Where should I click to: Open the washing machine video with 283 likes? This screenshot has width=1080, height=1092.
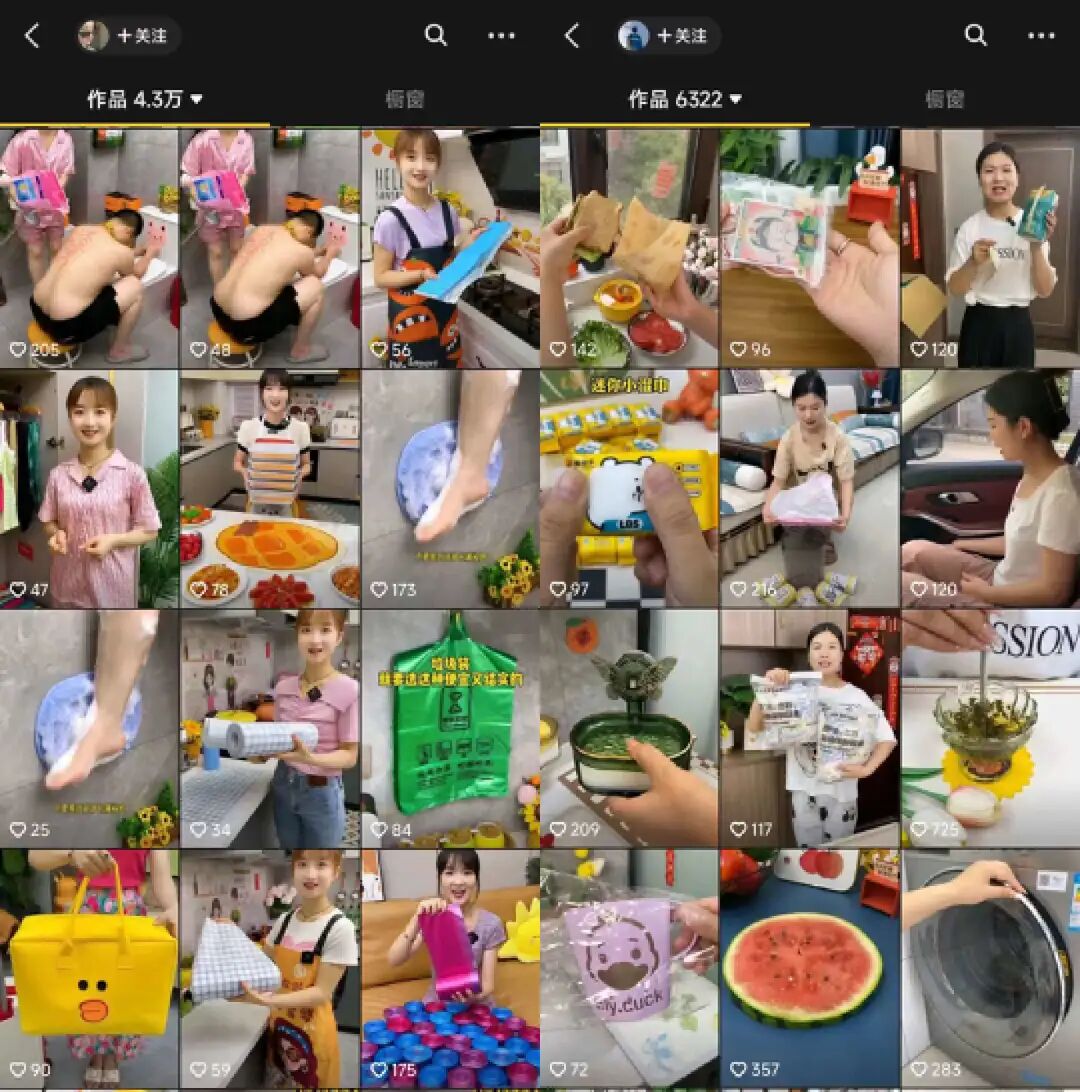coord(990,968)
